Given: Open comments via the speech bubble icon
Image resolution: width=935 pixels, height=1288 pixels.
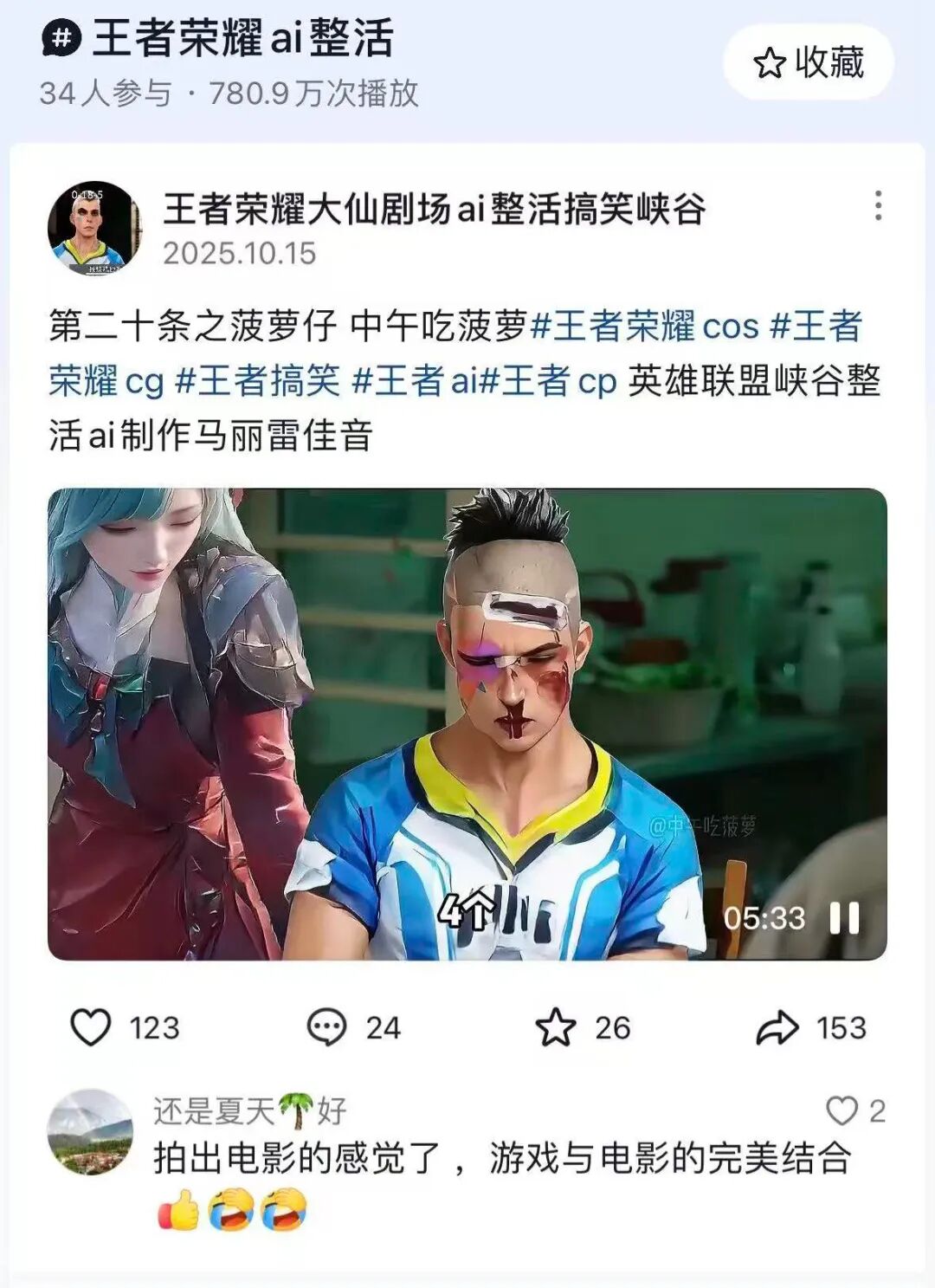Looking at the screenshot, I should [x=326, y=1026].
